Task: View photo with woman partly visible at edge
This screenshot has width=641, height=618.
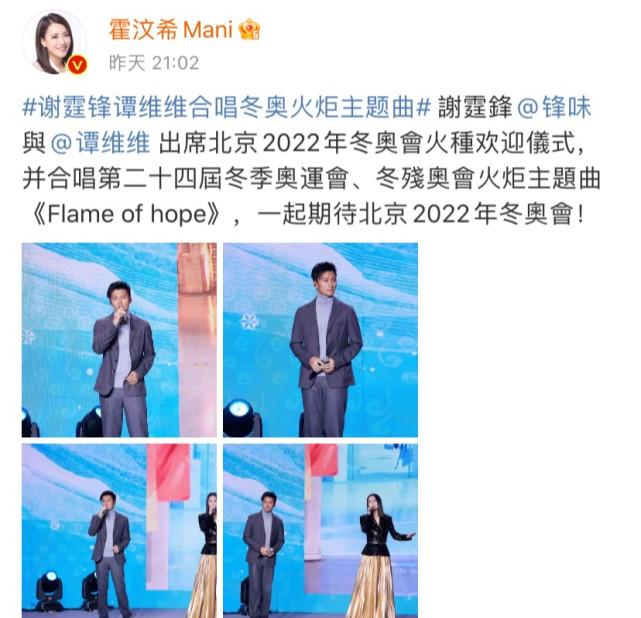Action: [120, 530]
